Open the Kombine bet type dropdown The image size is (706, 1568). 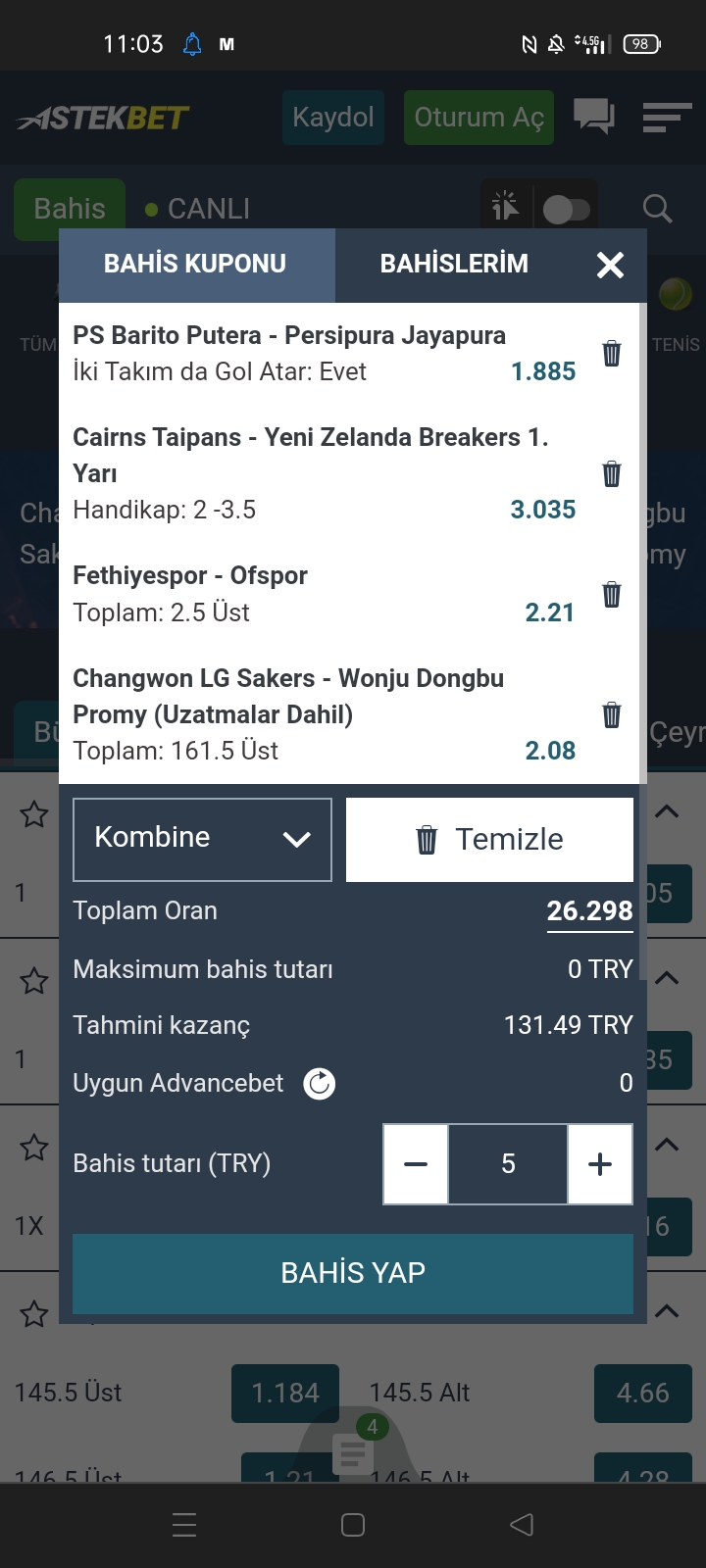pyautogui.click(x=202, y=839)
